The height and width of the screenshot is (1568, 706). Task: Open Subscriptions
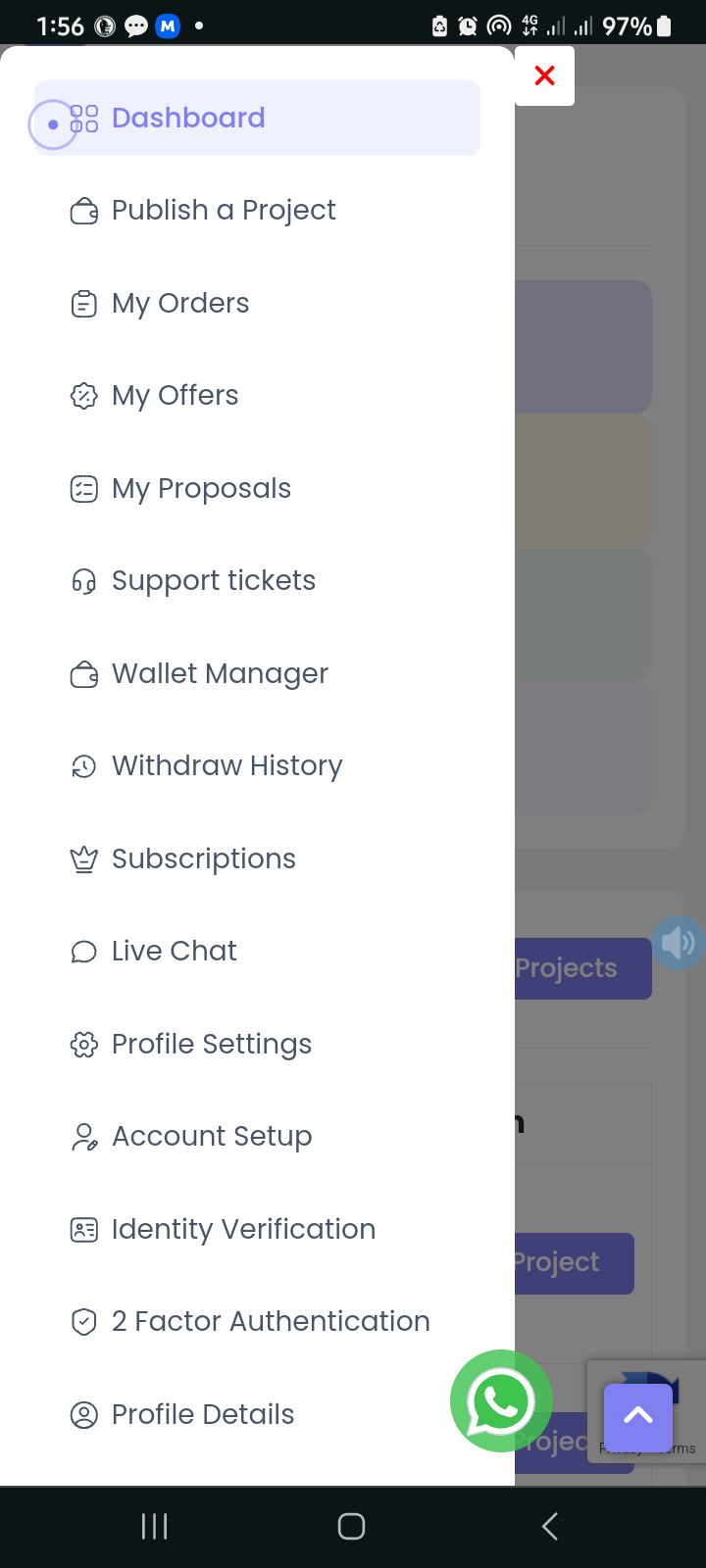tap(203, 859)
